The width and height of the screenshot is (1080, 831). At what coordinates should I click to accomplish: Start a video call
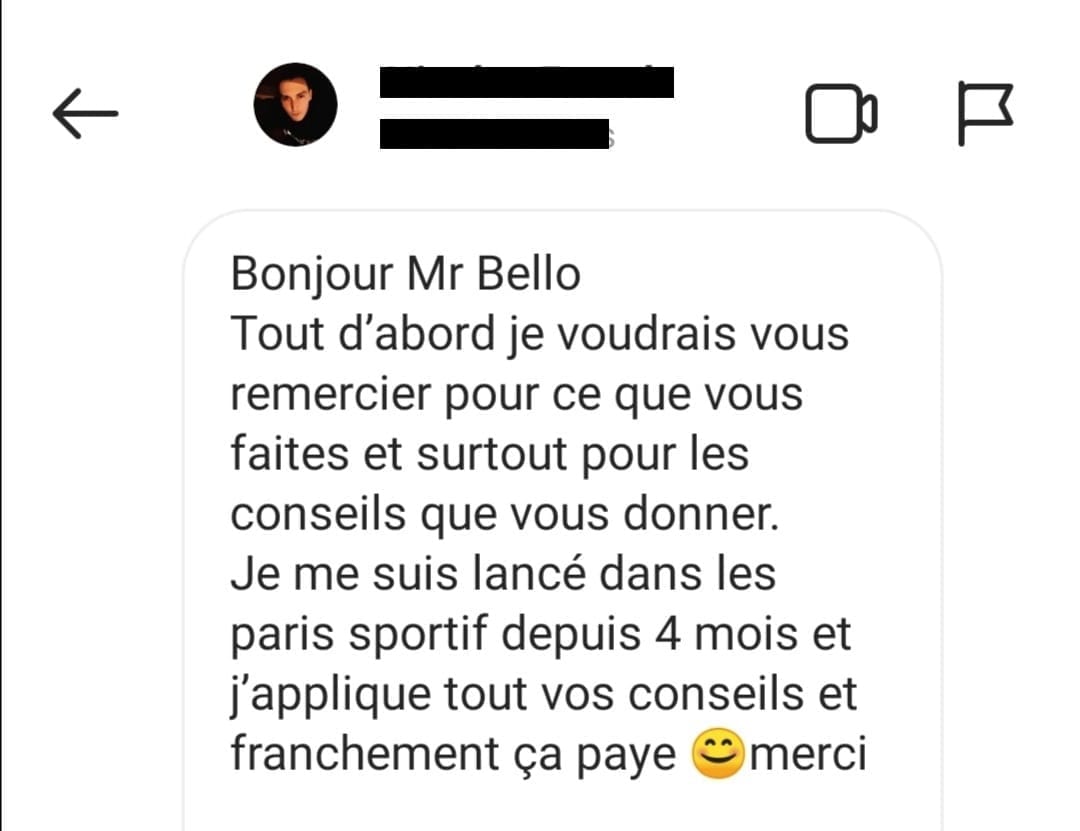(841, 113)
